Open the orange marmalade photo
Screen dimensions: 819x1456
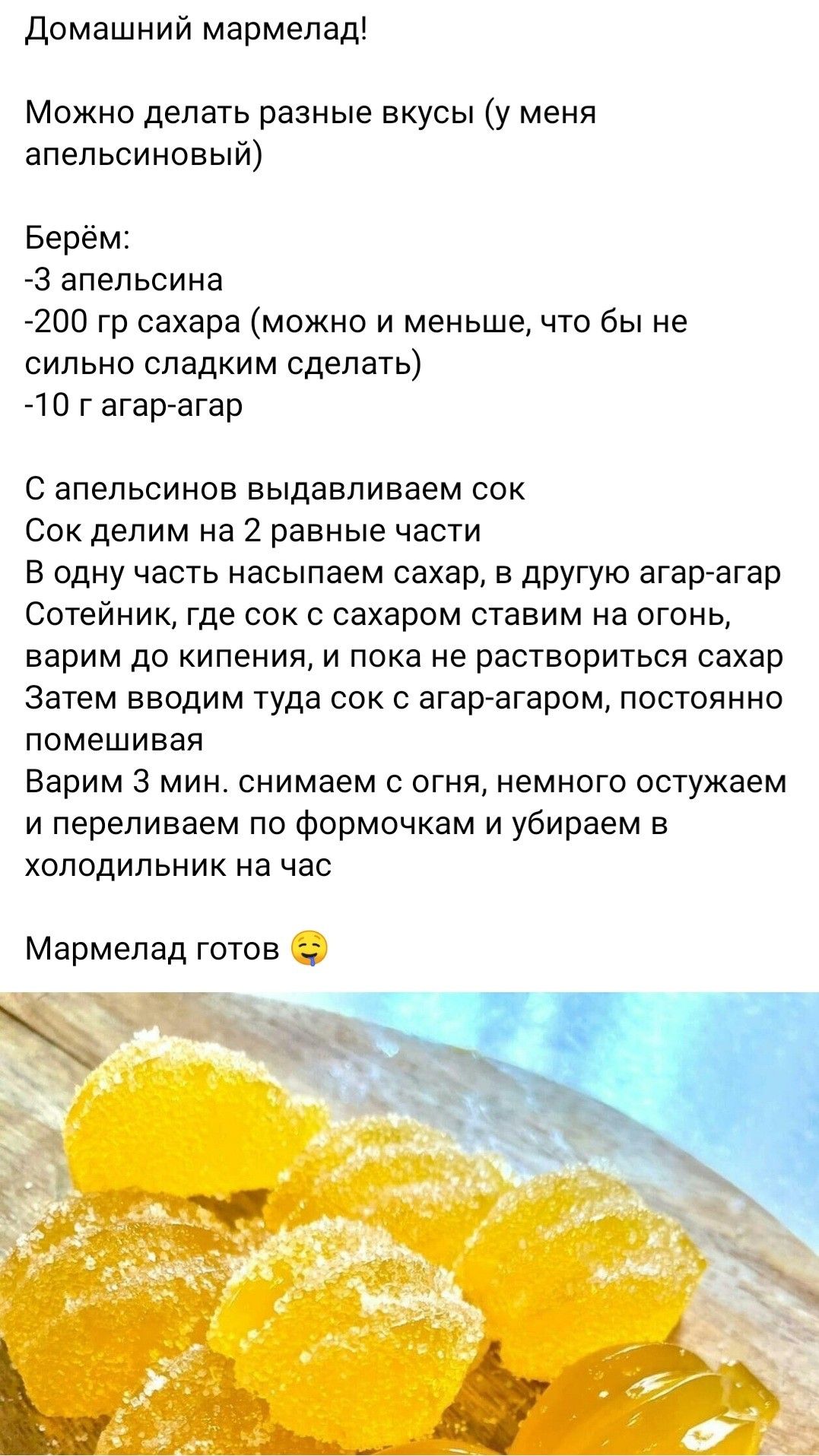409,1223
